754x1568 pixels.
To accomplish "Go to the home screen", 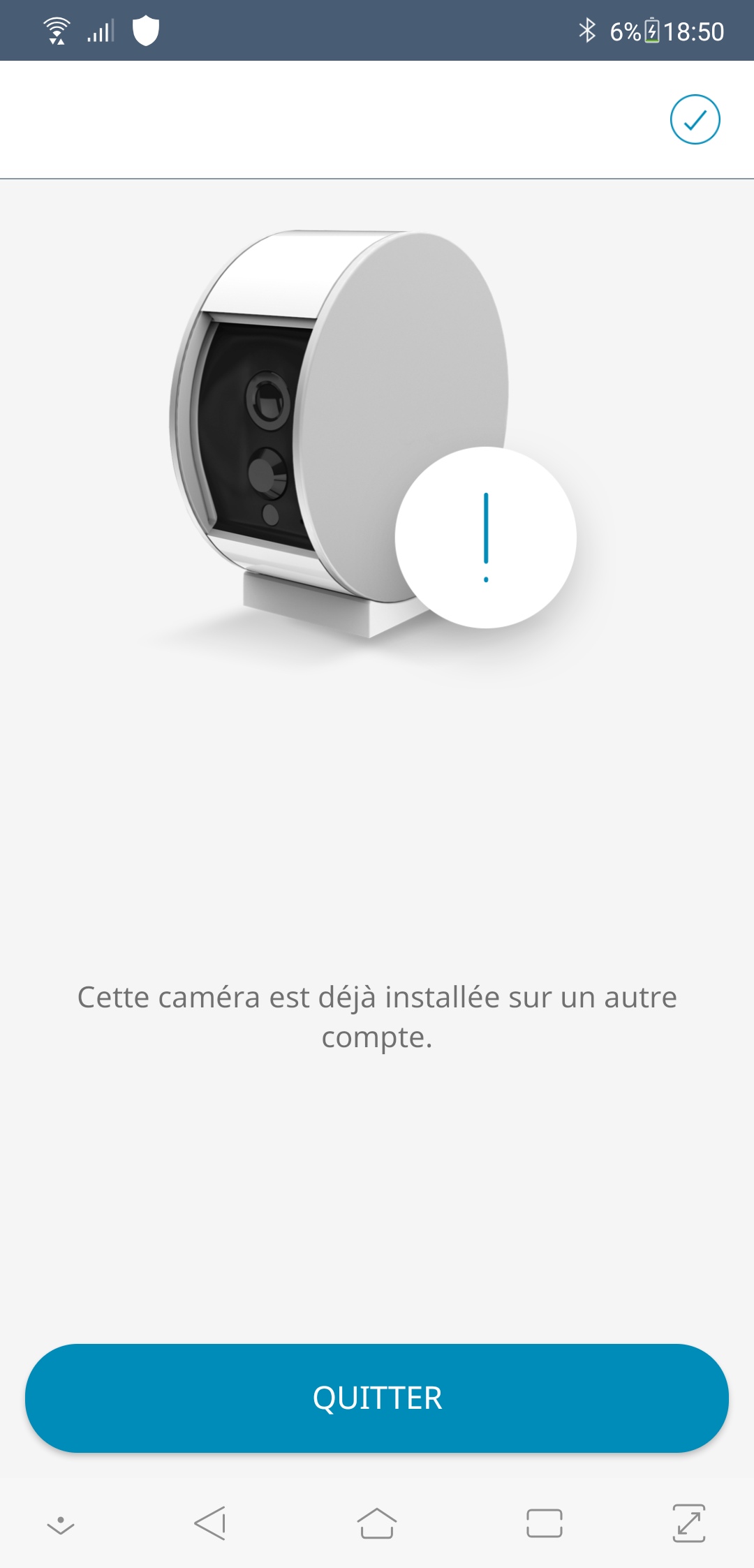I will [x=377, y=1523].
